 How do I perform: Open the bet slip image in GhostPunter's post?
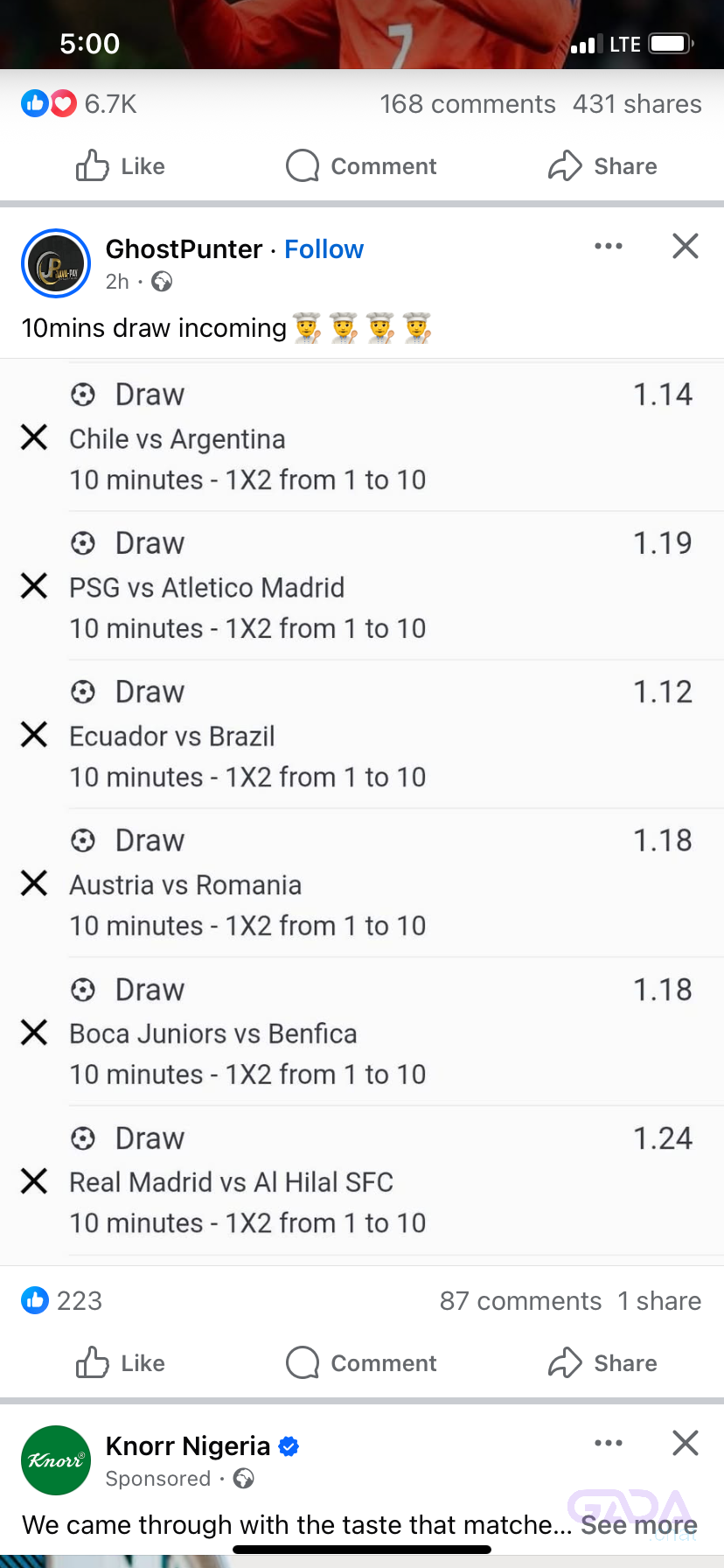pyautogui.click(x=362, y=811)
